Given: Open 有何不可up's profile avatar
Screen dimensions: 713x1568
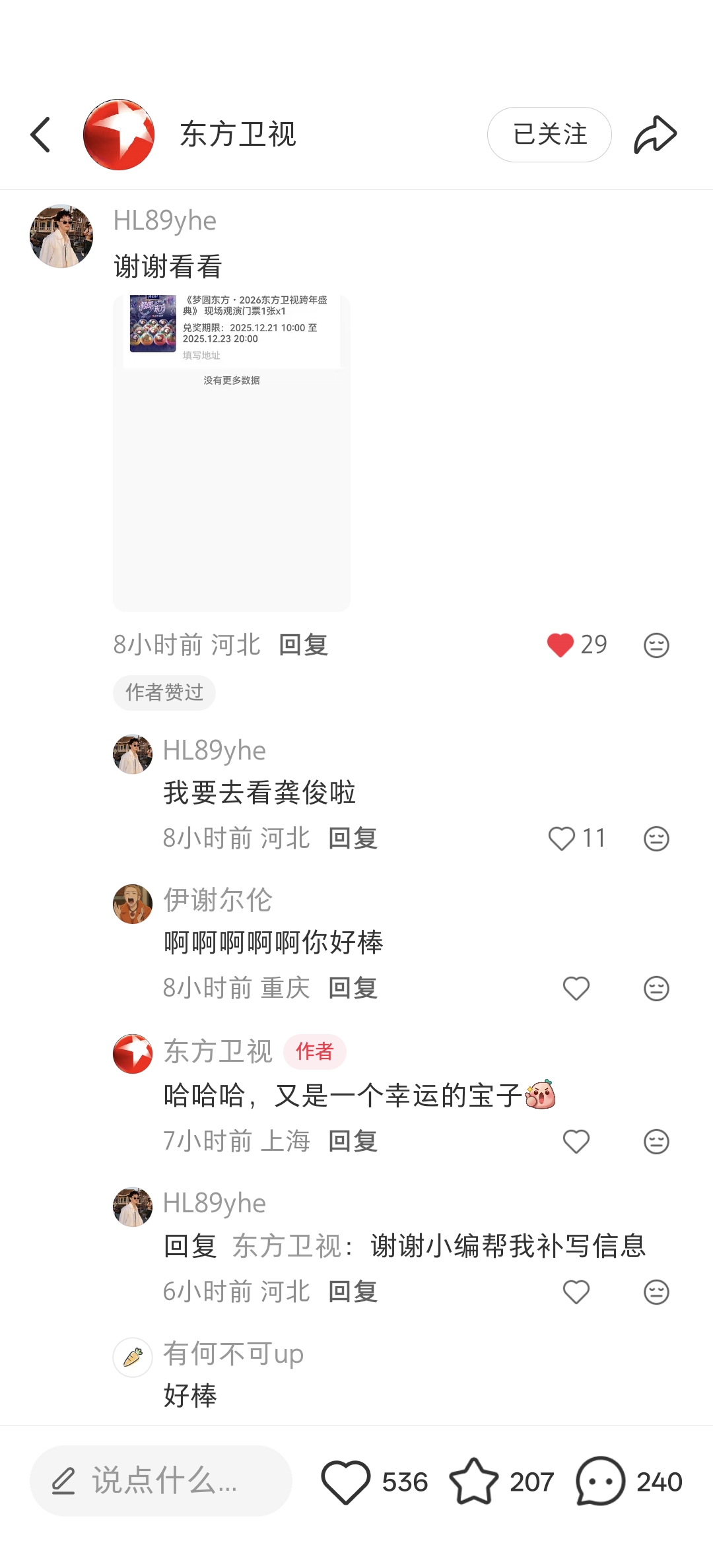Looking at the screenshot, I should click(x=133, y=1357).
